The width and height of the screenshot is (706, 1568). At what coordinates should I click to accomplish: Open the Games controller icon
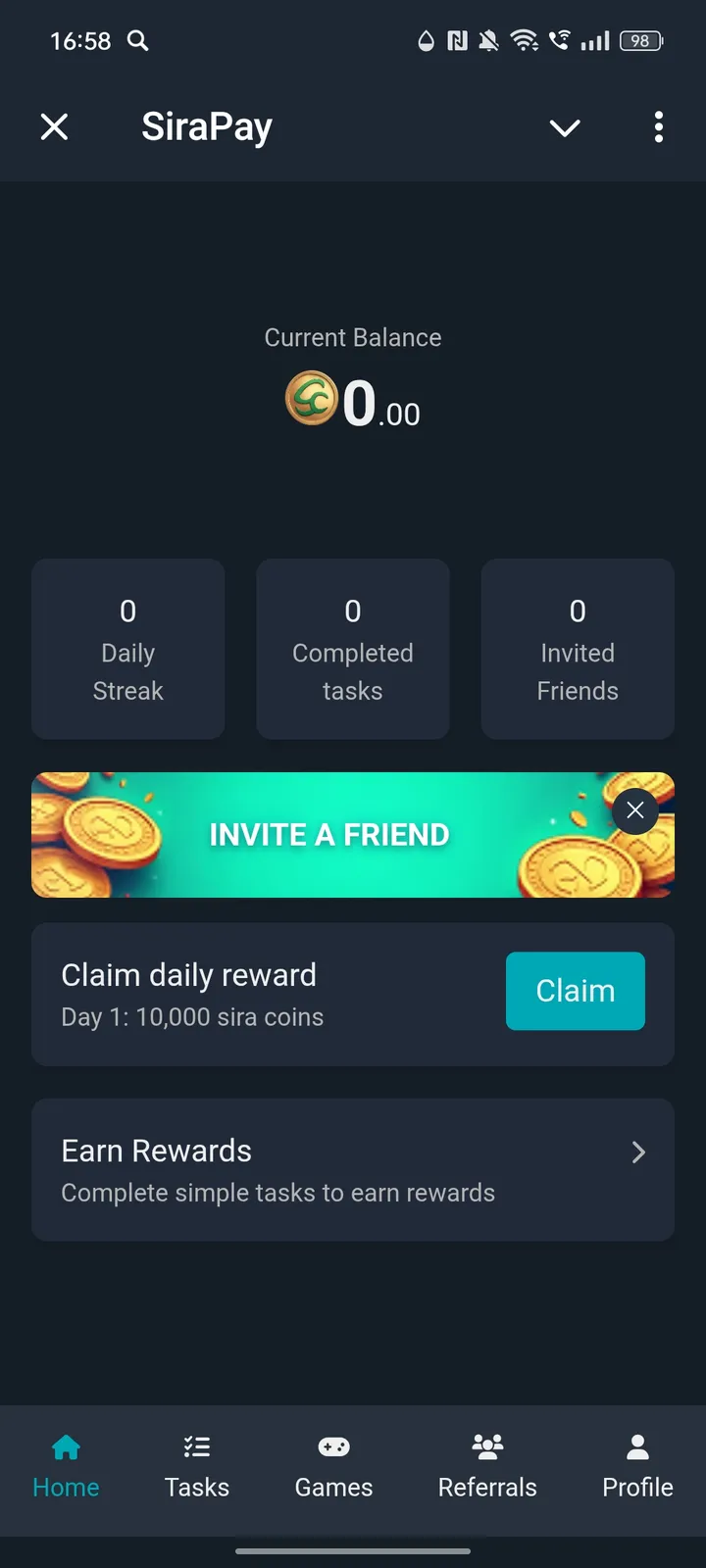pyautogui.click(x=333, y=1446)
